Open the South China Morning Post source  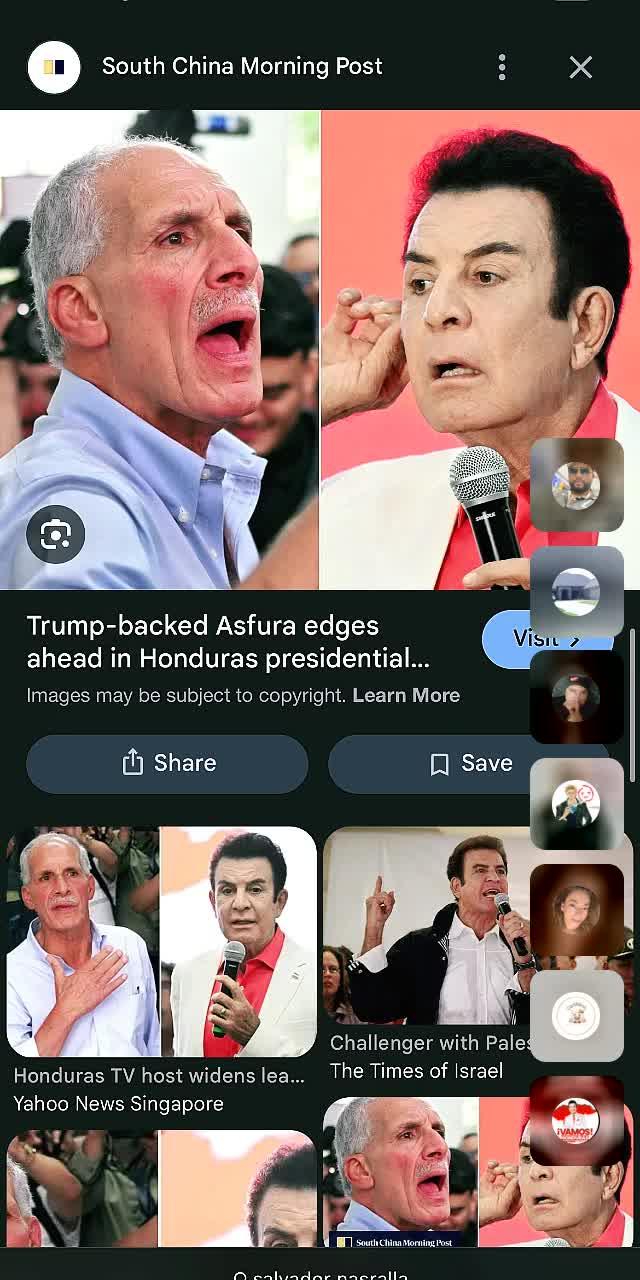click(x=241, y=67)
